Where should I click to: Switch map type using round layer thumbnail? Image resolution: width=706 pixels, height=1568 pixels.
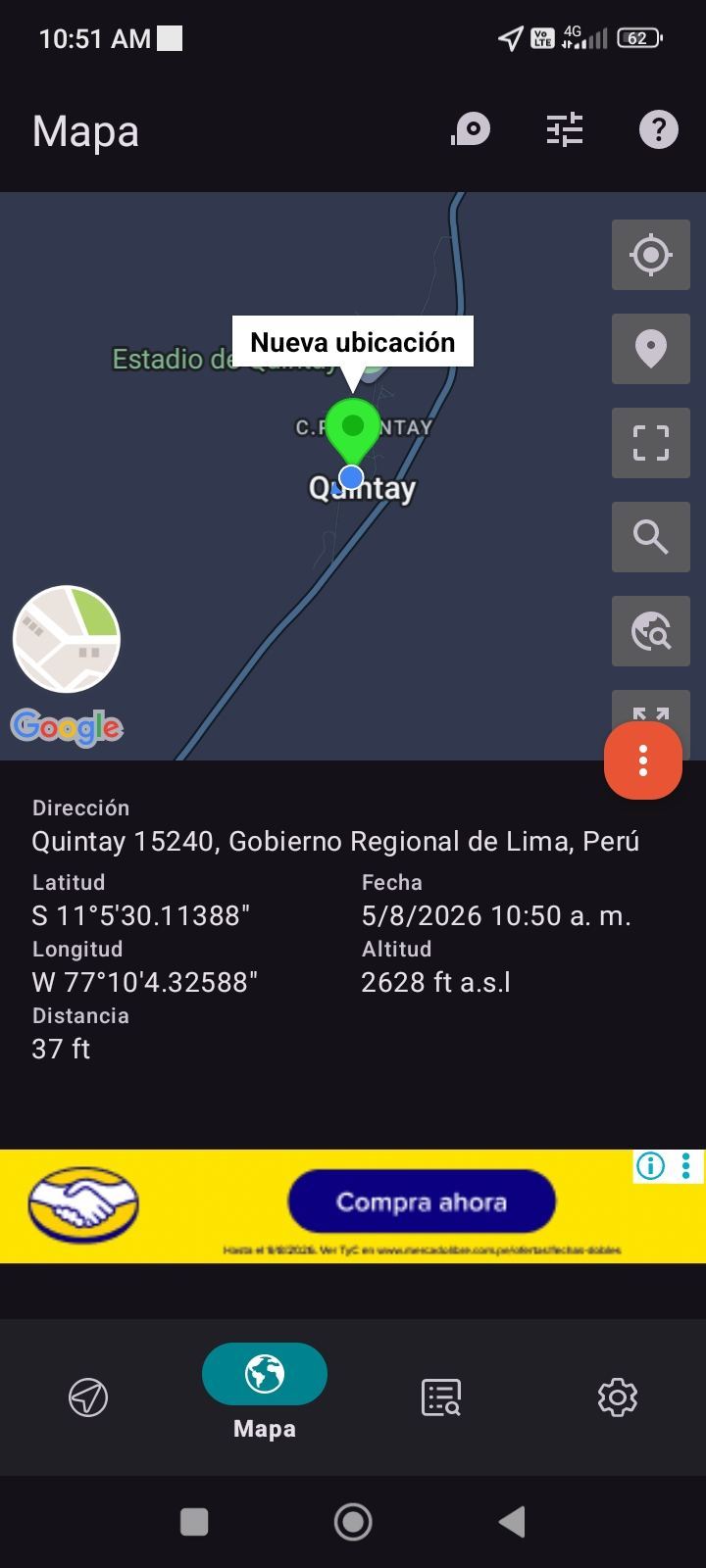[67, 639]
